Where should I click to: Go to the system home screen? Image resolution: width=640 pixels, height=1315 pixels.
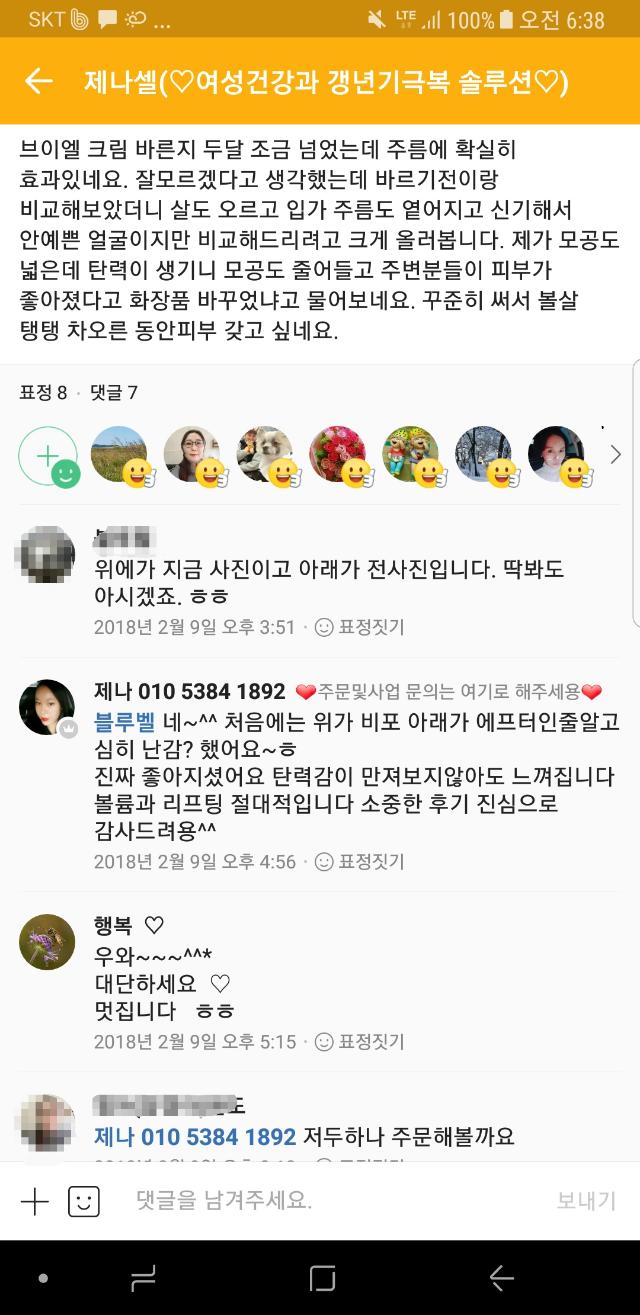[322, 1277]
